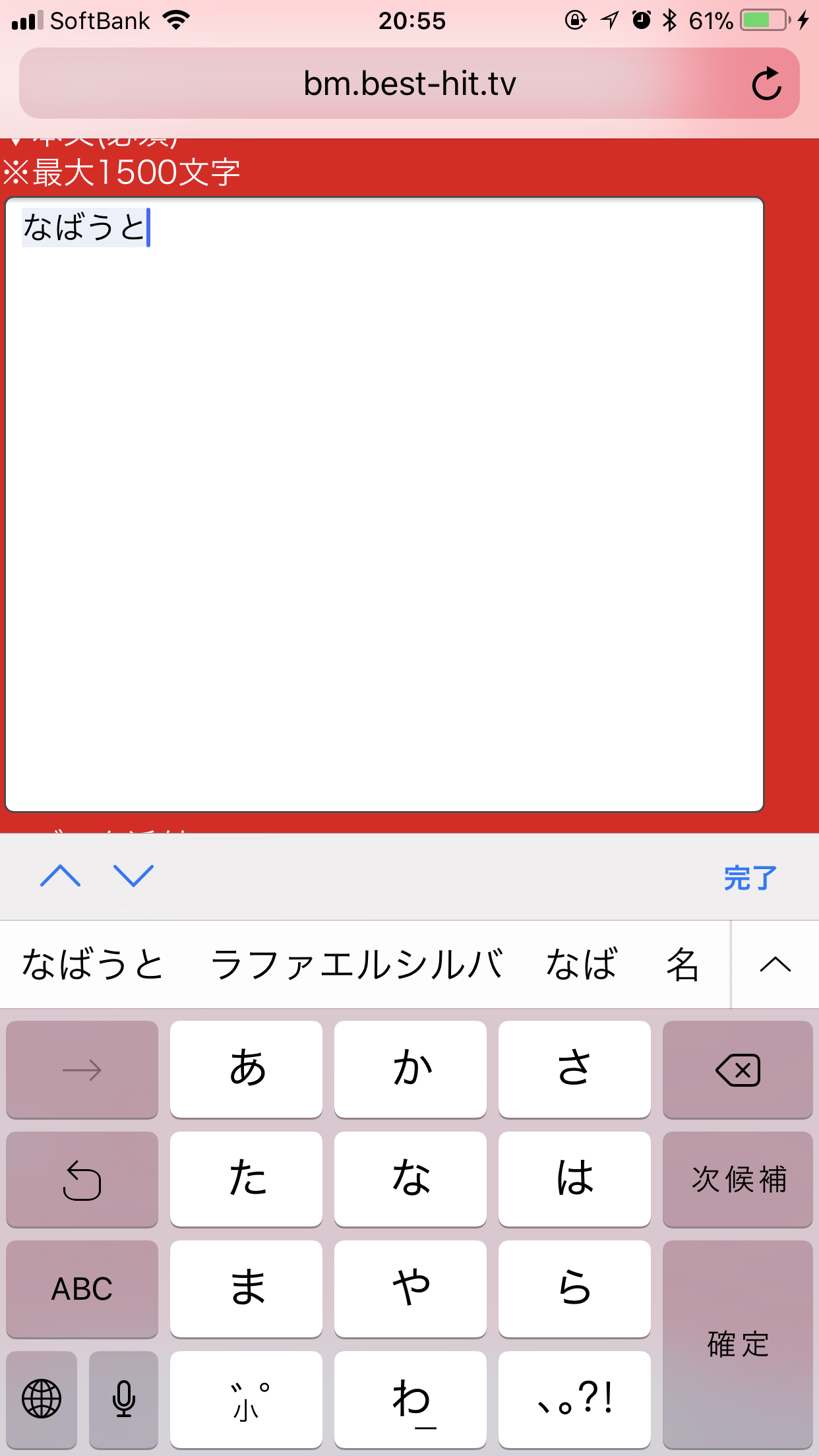Choose suggestion ラファエルシルバ
This screenshot has height=1456, width=819.
point(356,965)
